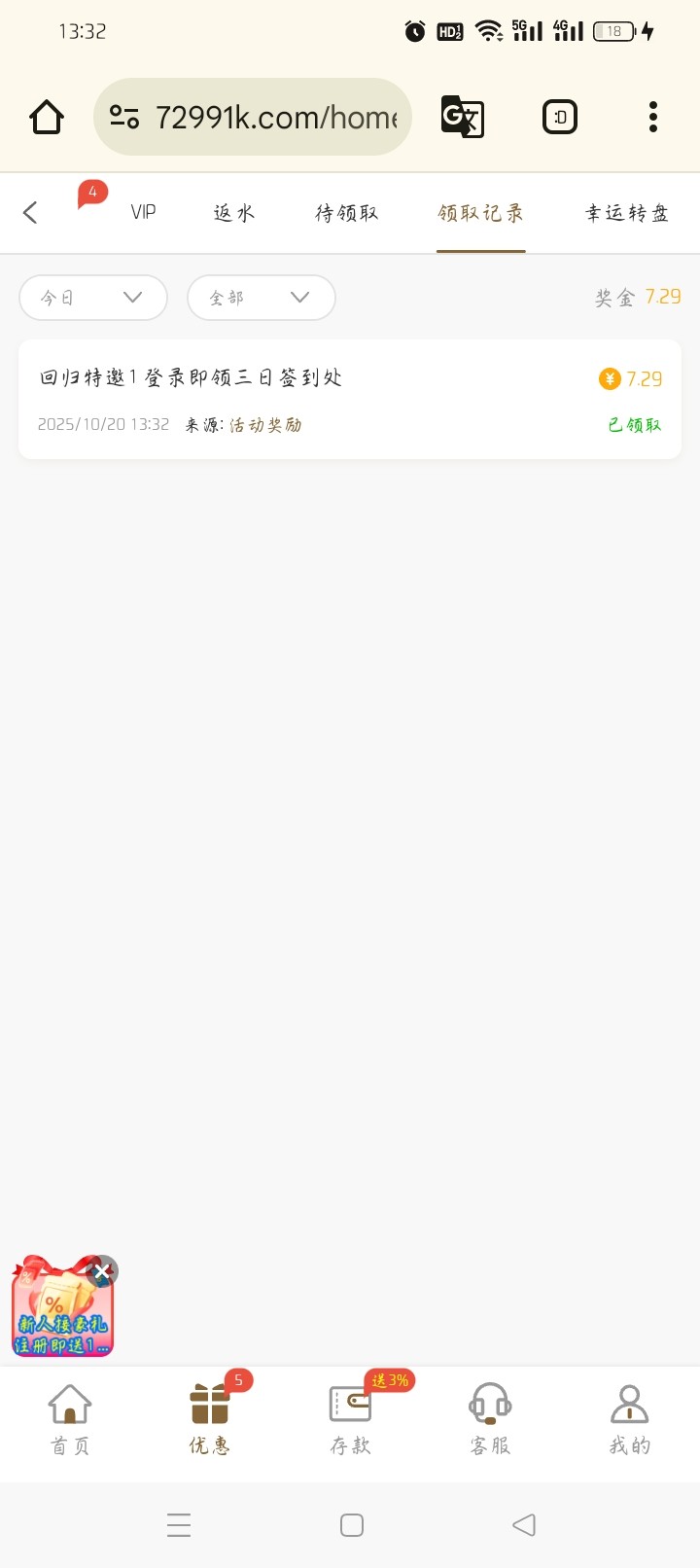Select the 领取记录 tab

[x=480, y=213]
